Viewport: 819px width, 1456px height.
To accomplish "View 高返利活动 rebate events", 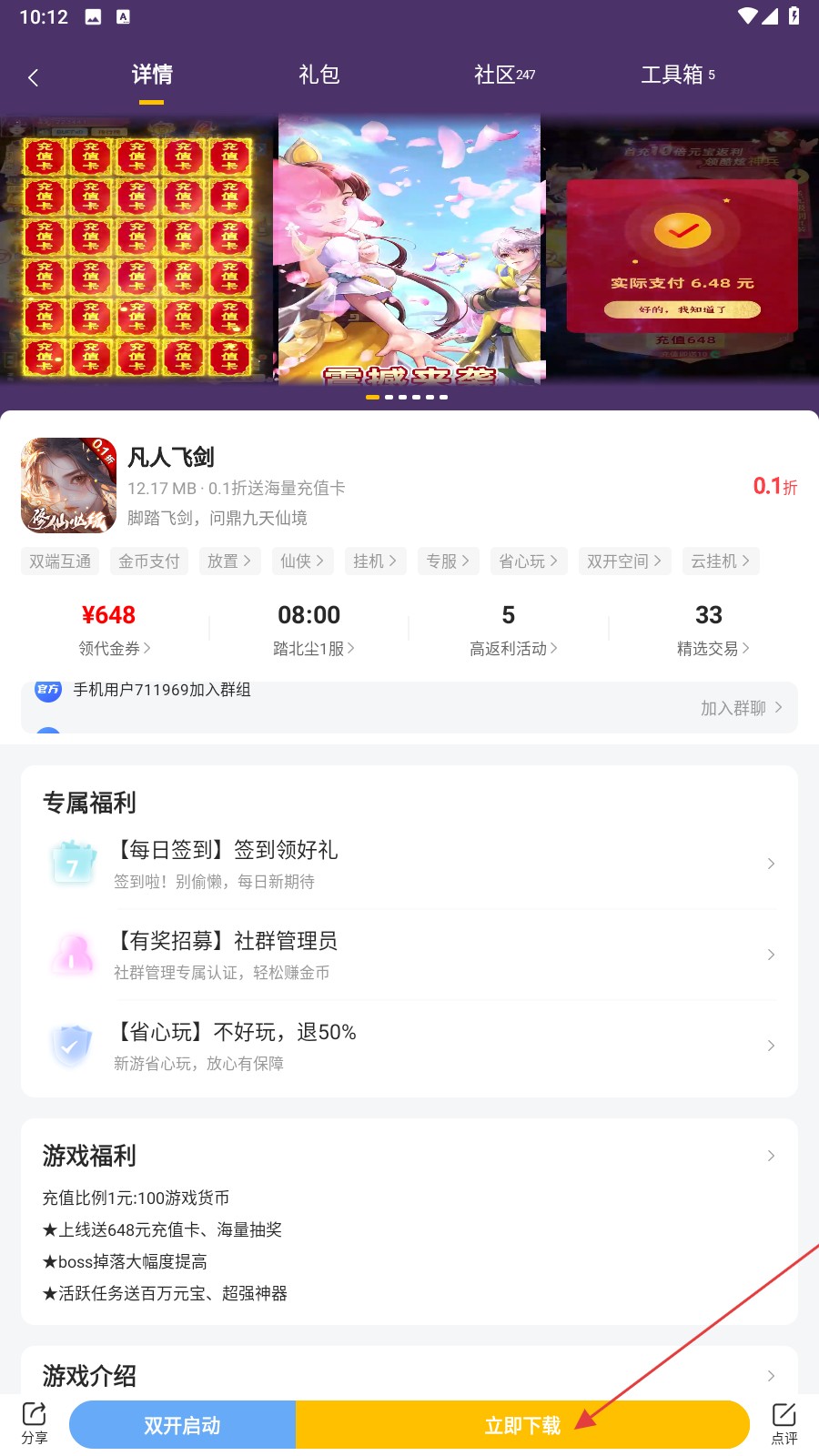I will [x=509, y=630].
